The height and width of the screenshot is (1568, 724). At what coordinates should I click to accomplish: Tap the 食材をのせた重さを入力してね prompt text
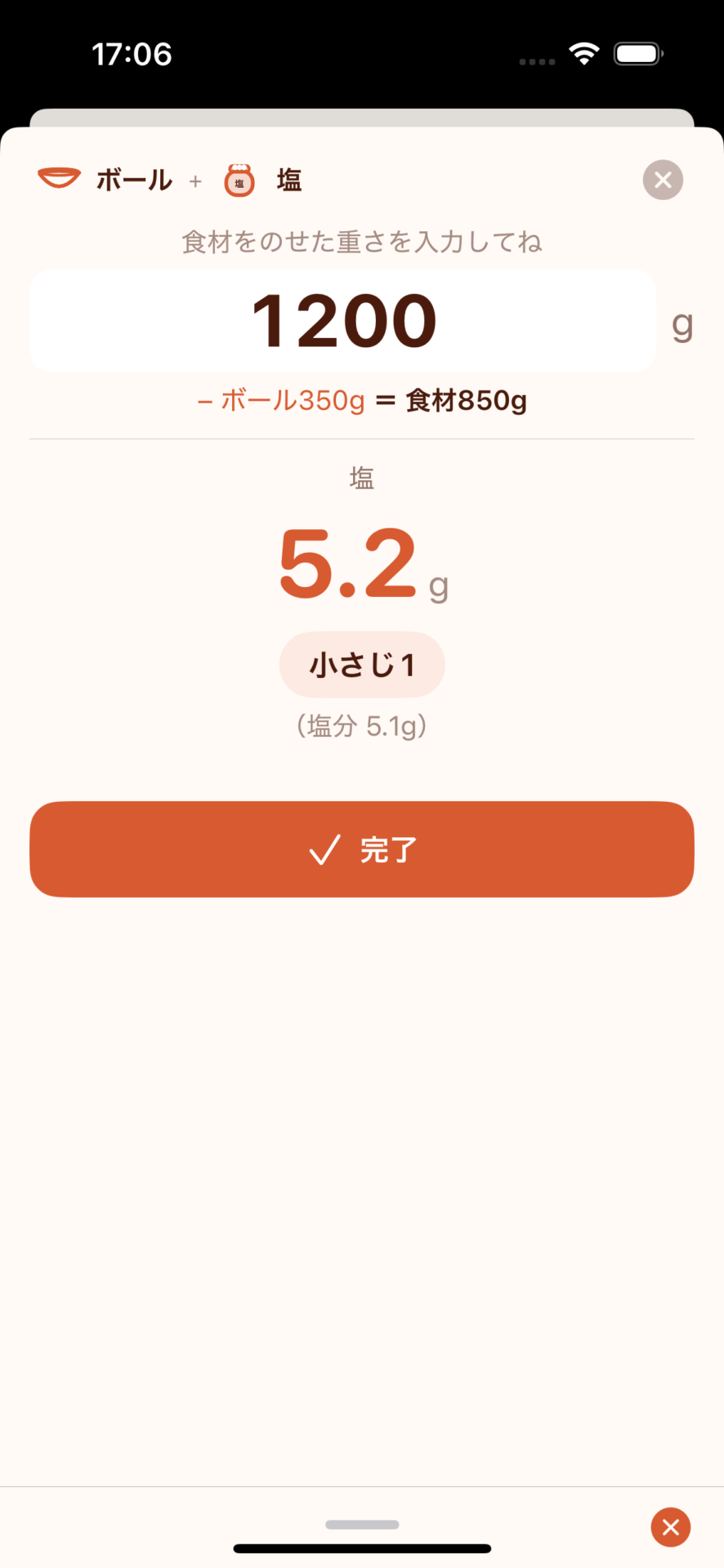(x=362, y=242)
